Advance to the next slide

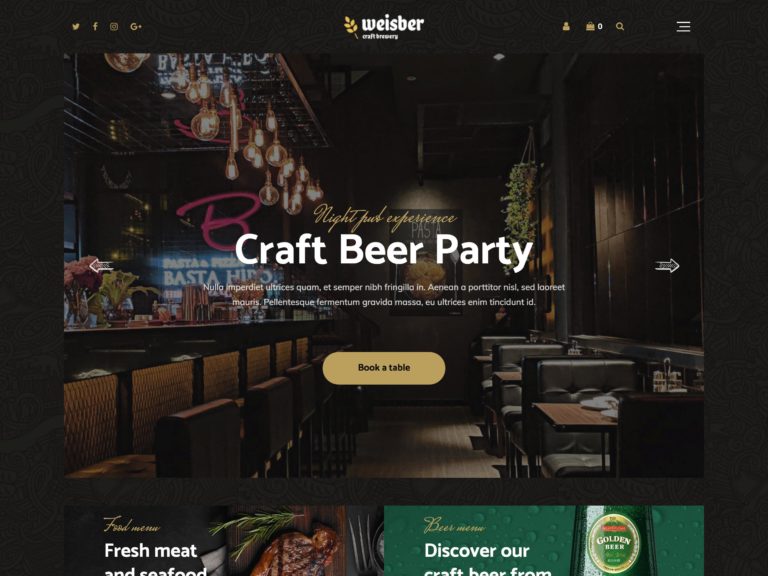[x=667, y=266]
